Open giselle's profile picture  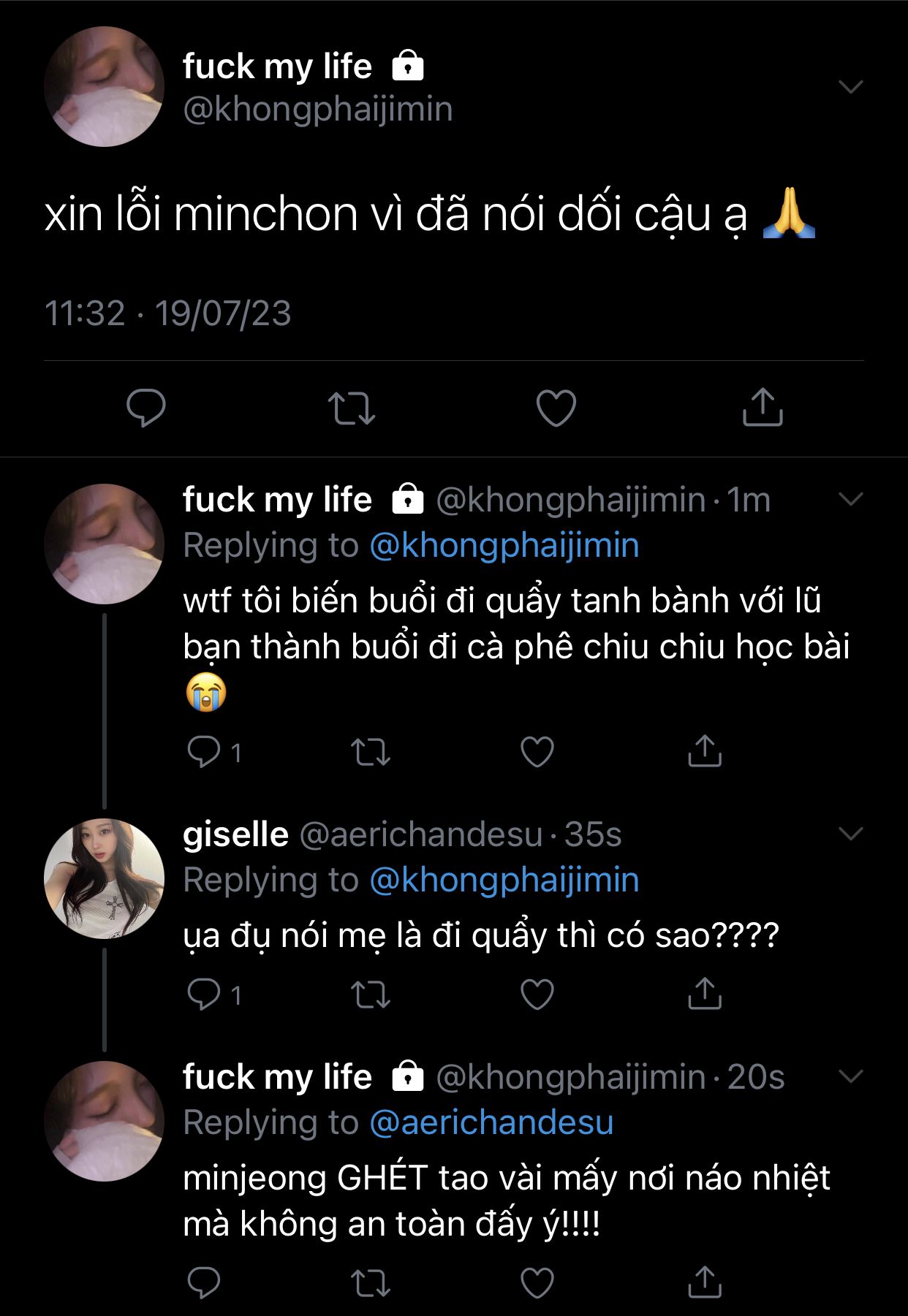104,878
